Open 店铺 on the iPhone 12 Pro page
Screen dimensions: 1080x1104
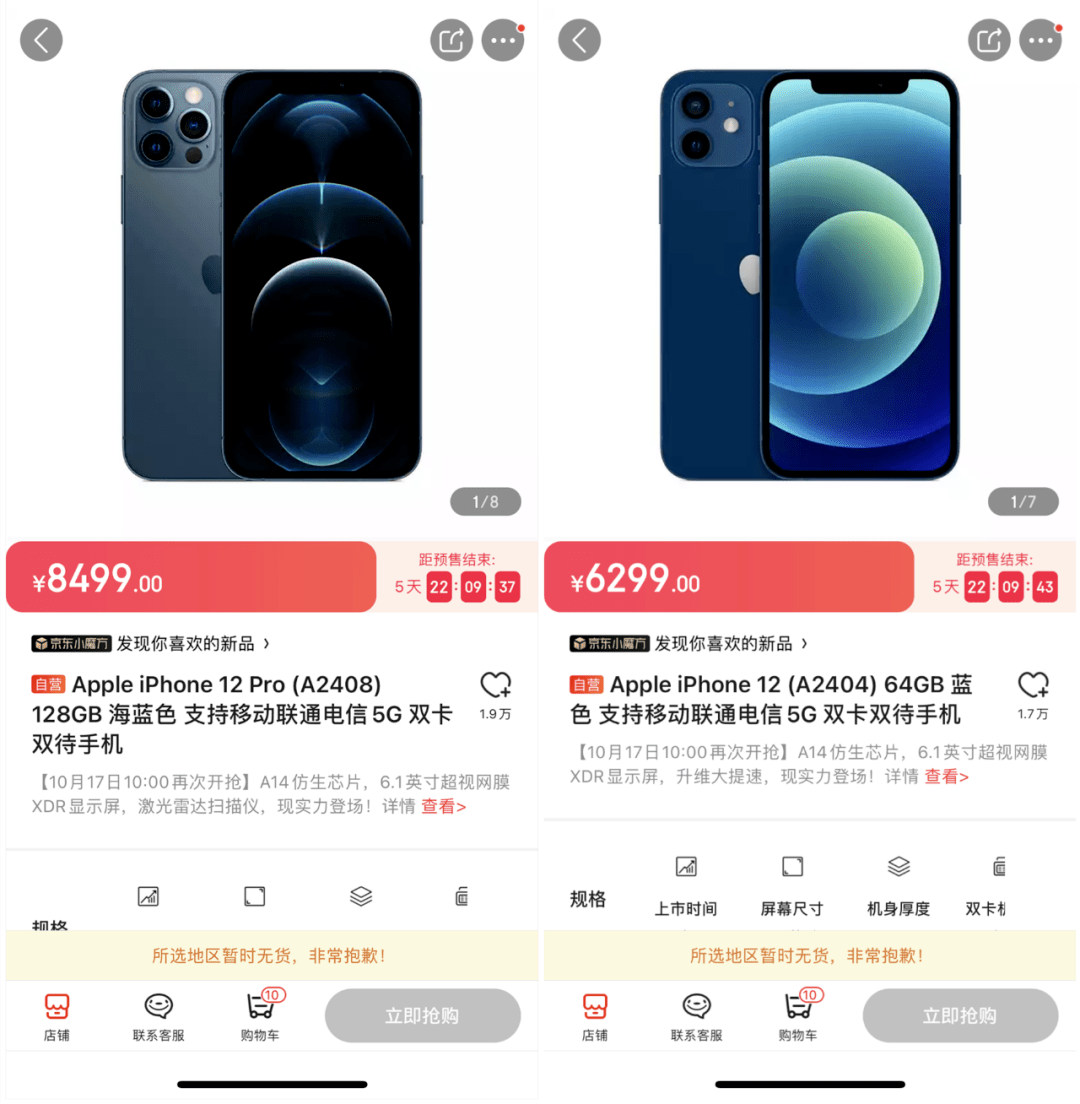point(57,1016)
